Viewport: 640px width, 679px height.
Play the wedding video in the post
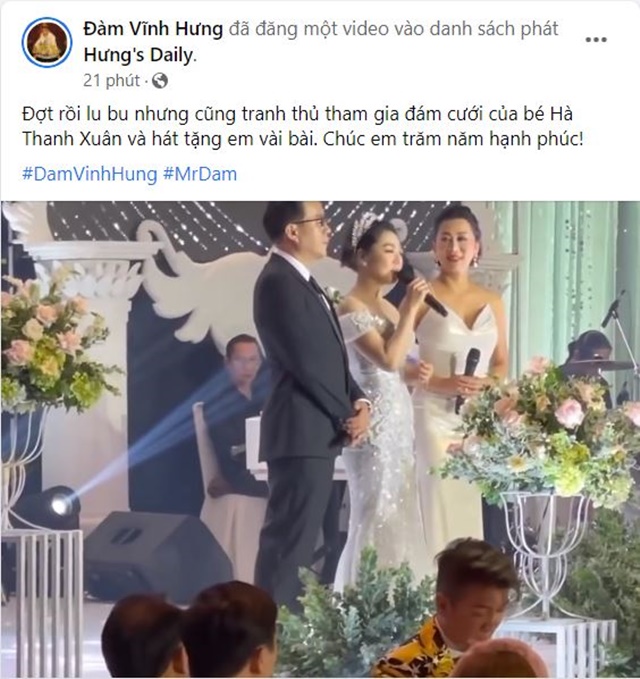click(320, 440)
